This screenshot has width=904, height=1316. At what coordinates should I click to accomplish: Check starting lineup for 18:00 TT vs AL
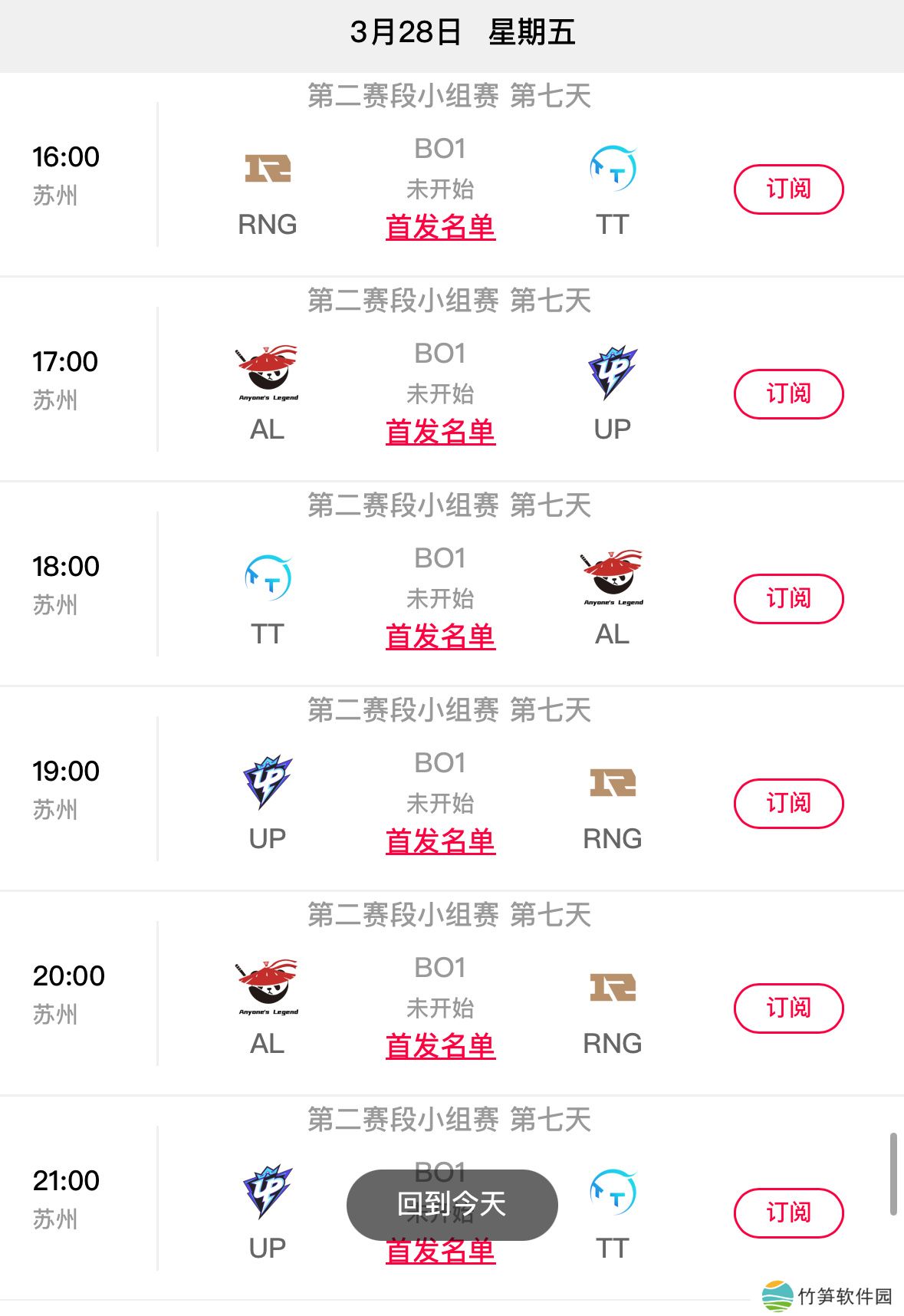pos(440,637)
